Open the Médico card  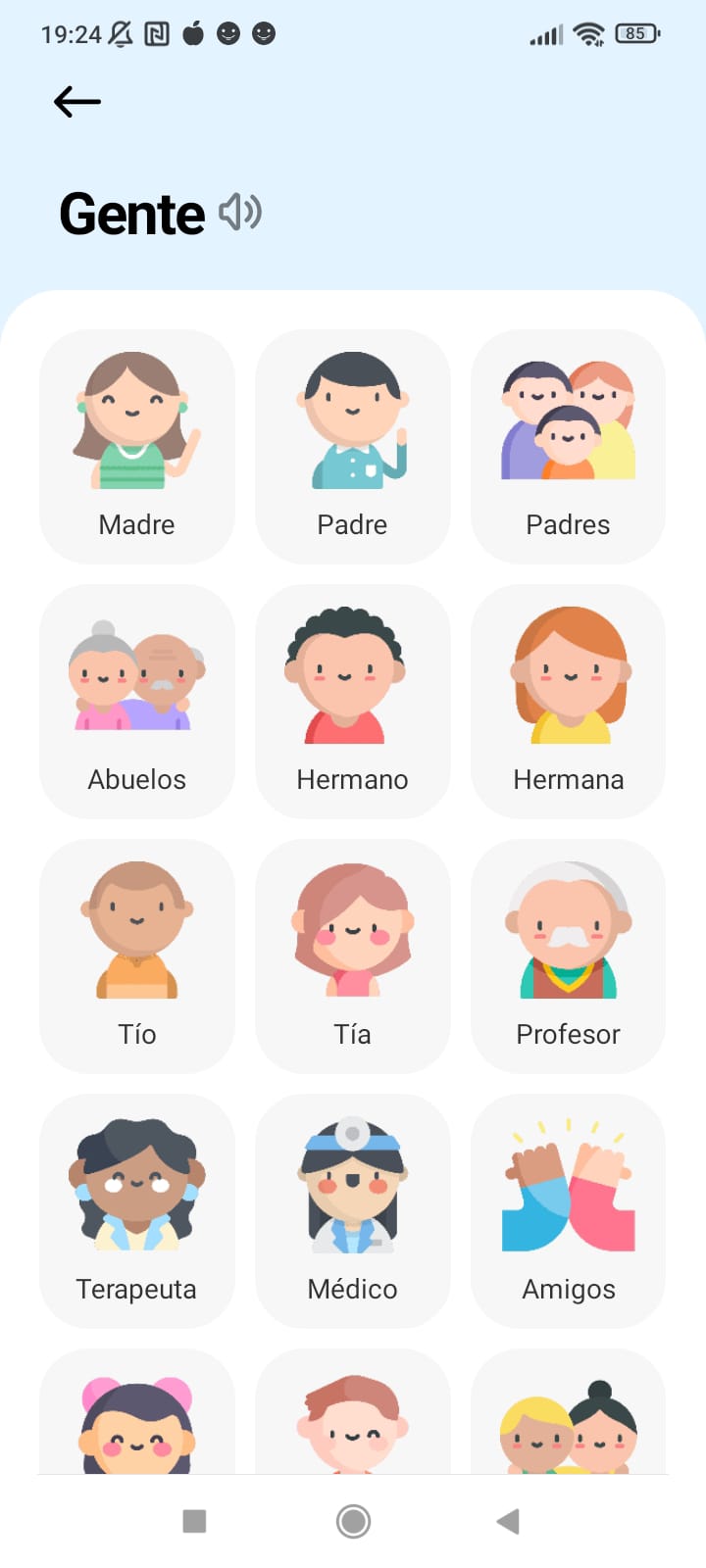point(353,1211)
